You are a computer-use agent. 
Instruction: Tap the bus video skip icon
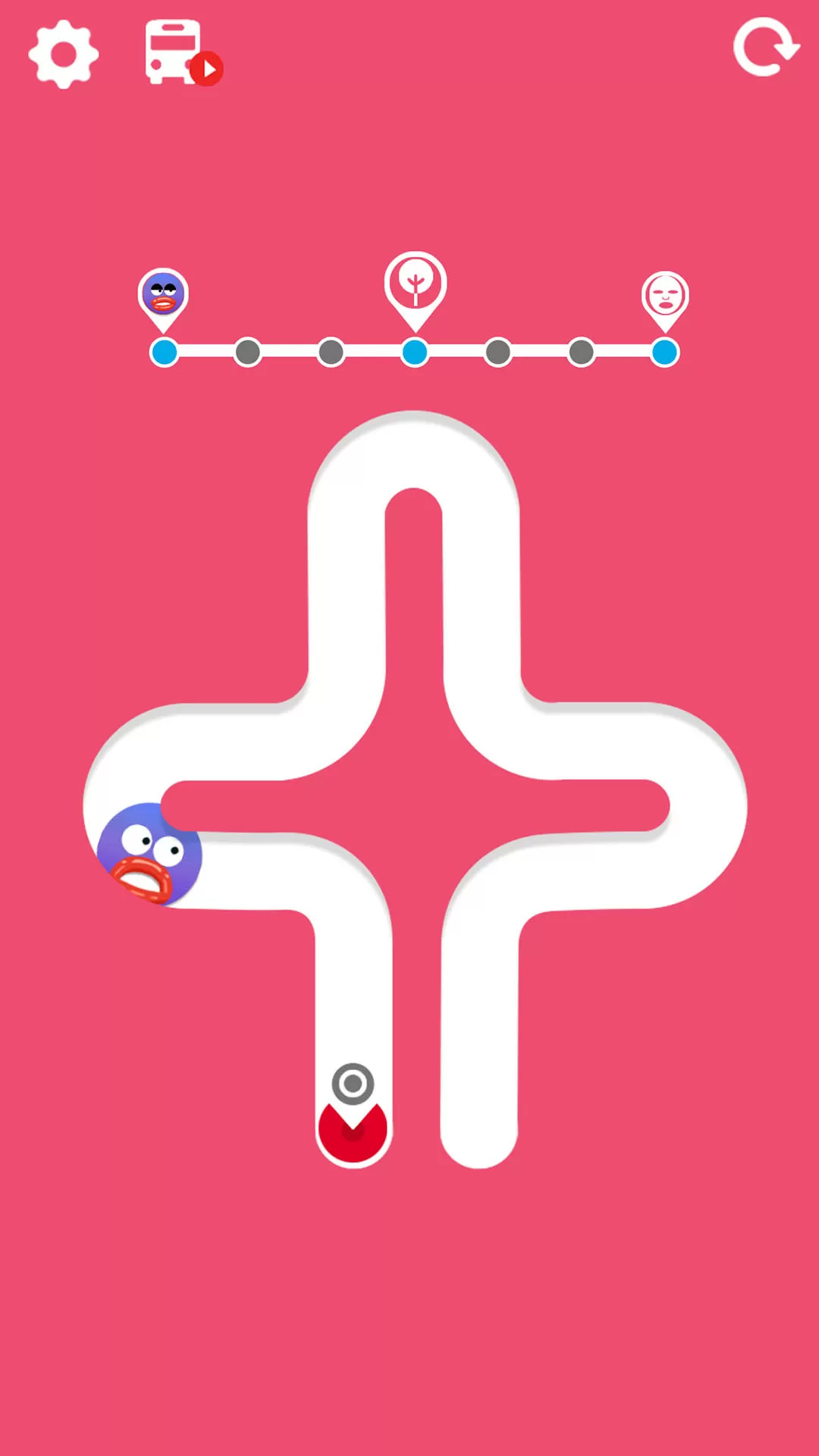pos(182,53)
